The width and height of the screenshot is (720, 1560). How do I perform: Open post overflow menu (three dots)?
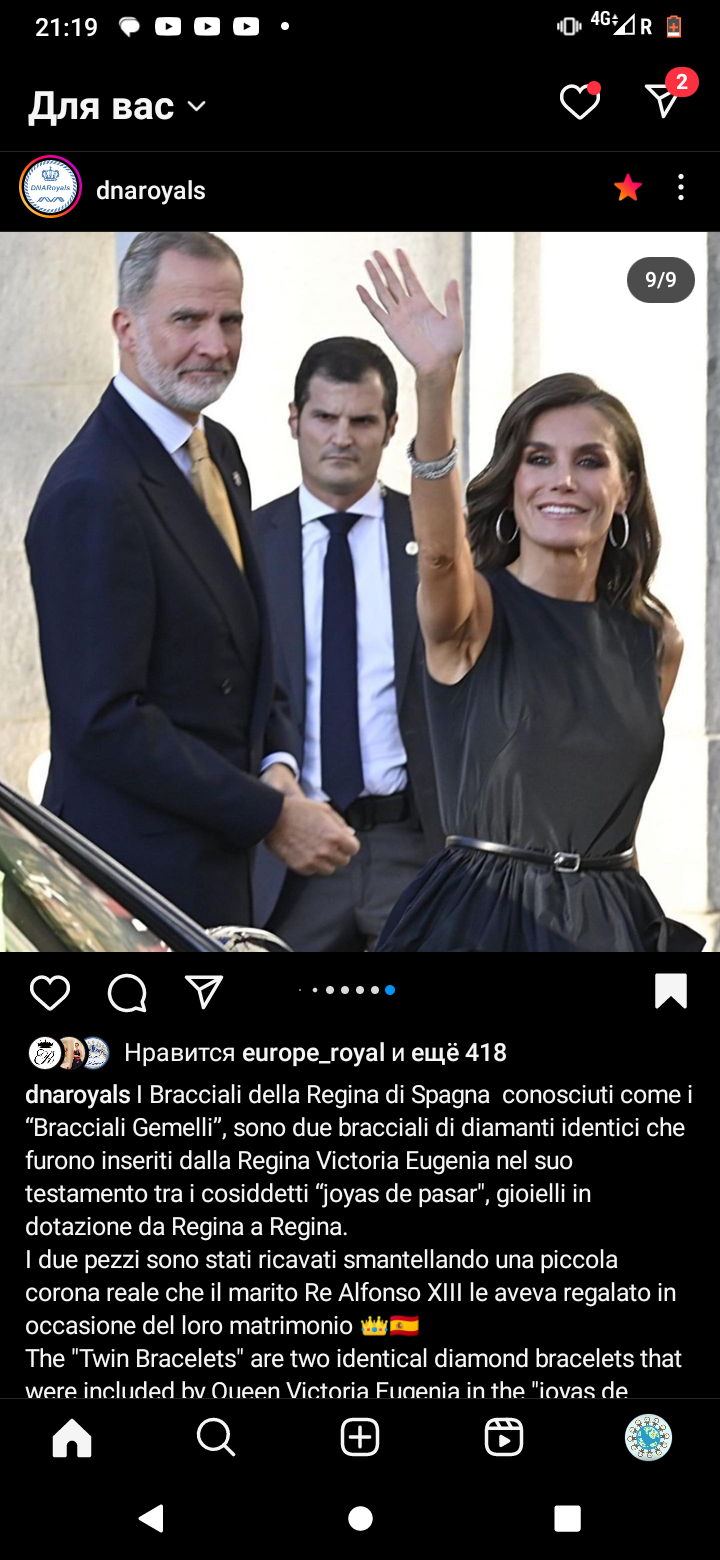[681, 187]
